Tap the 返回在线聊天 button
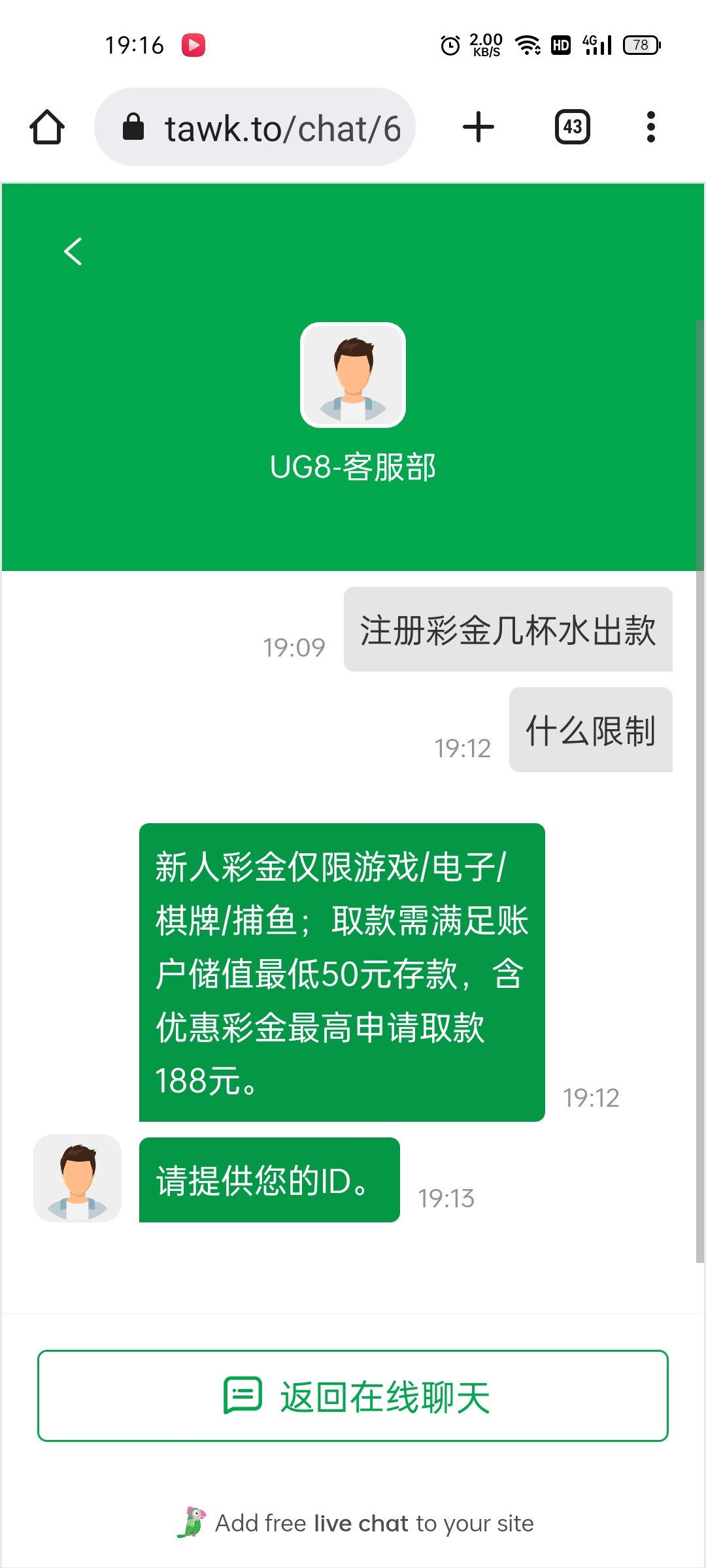 [353, 1396]
